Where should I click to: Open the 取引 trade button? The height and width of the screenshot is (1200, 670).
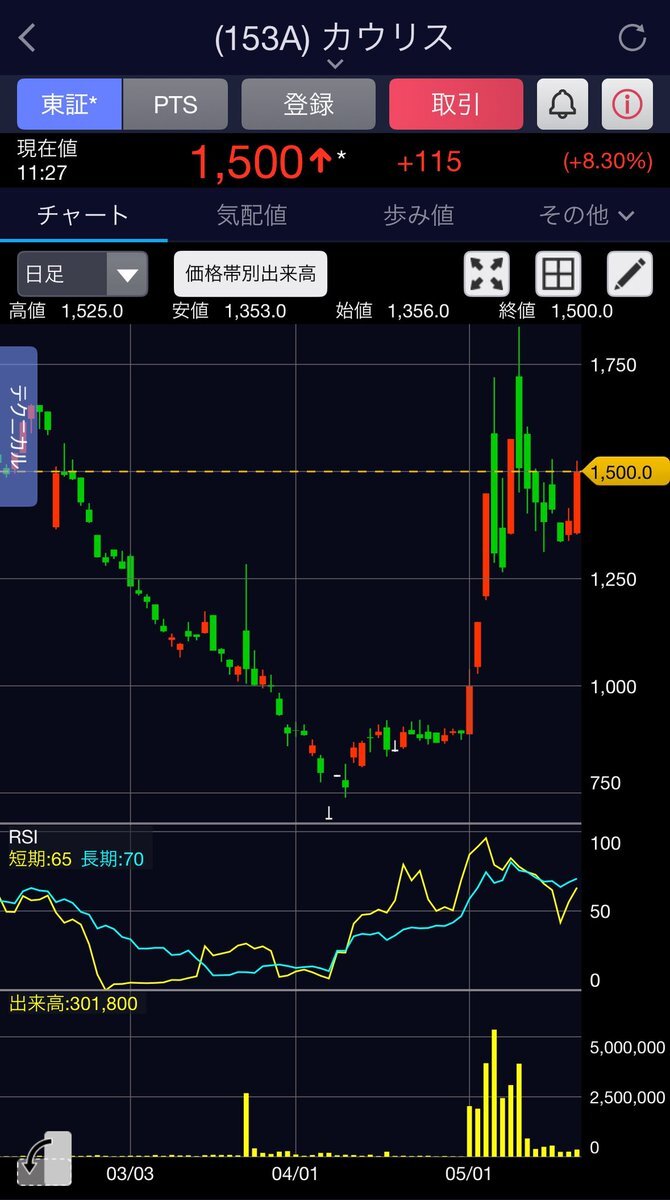pos(456,104)
